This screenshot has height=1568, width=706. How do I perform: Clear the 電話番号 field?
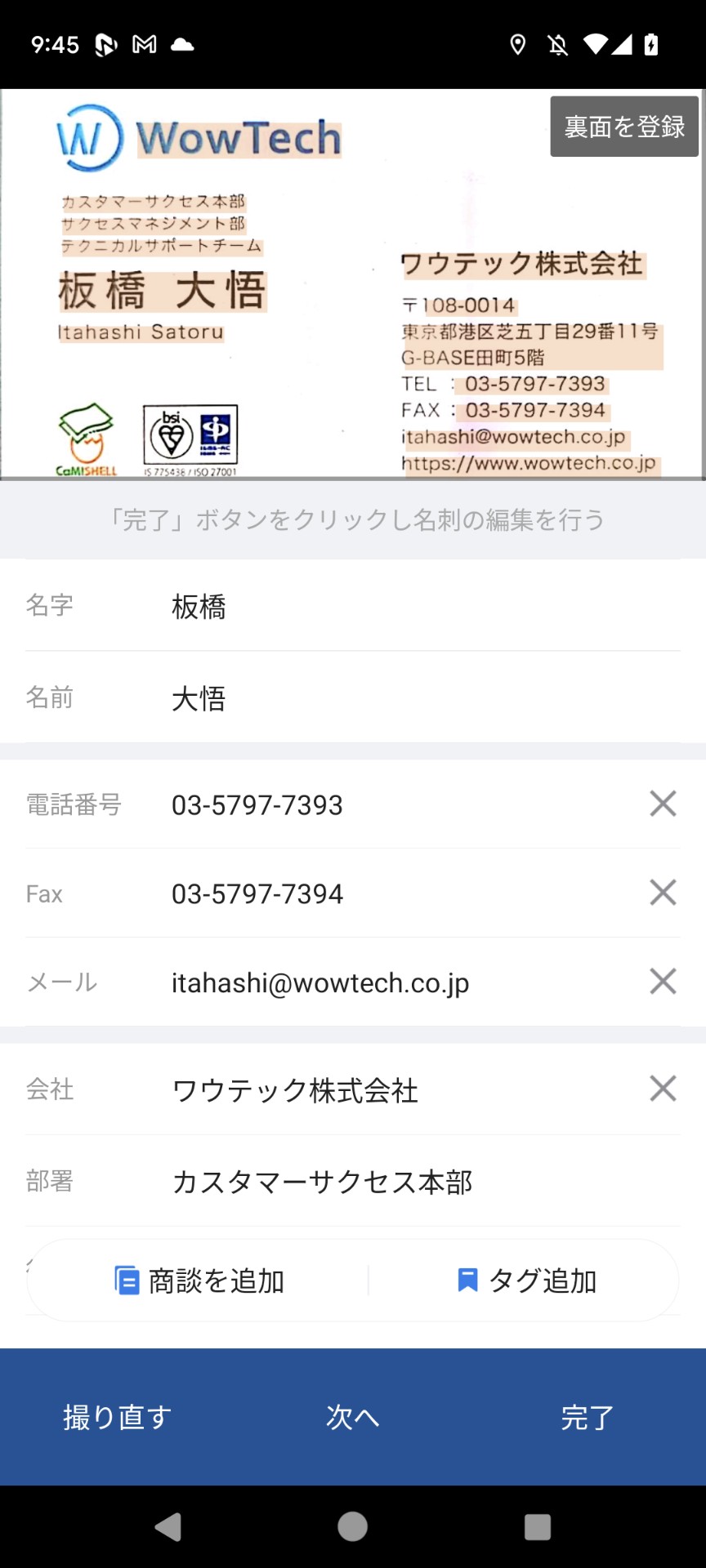click(x=663, y=804)
